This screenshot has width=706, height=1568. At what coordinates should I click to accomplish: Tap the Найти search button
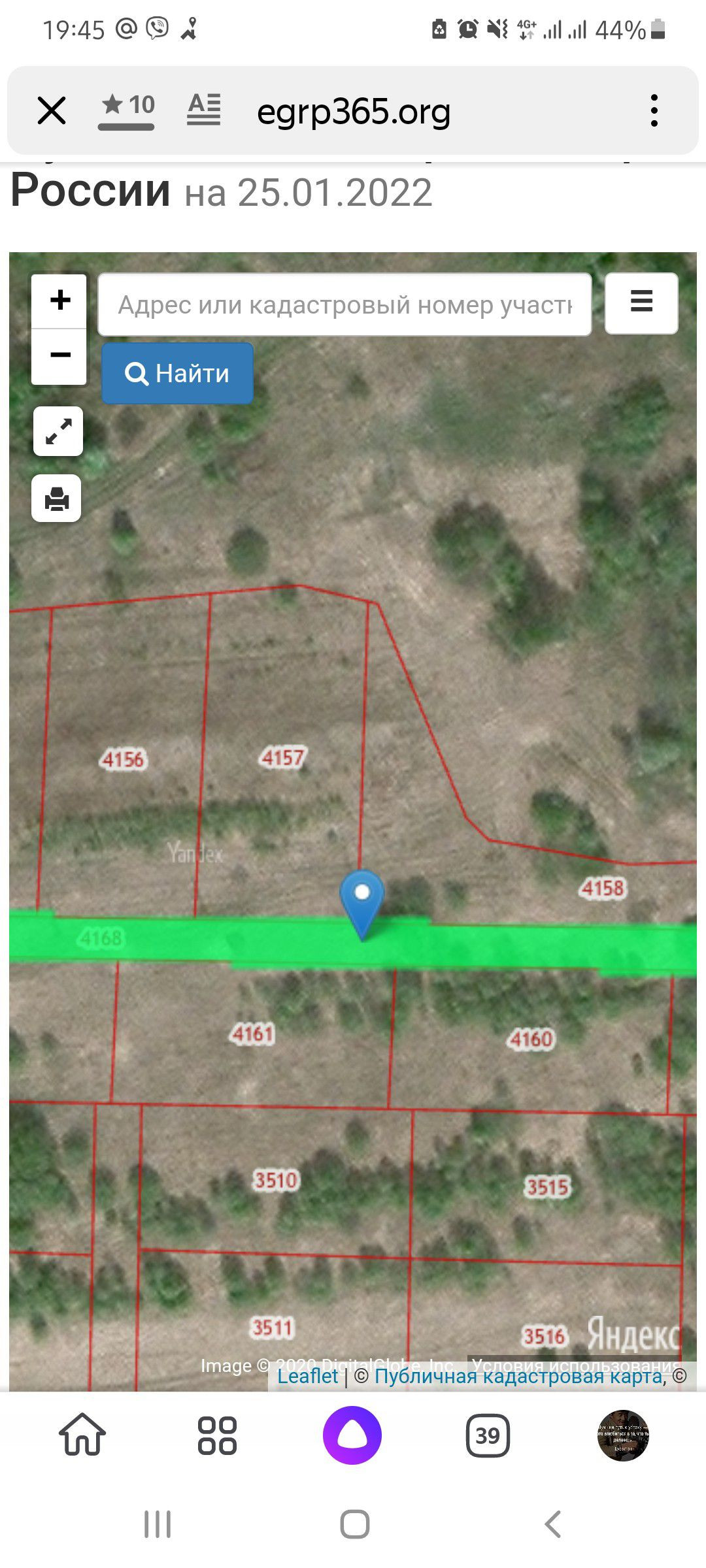[177, 373]
